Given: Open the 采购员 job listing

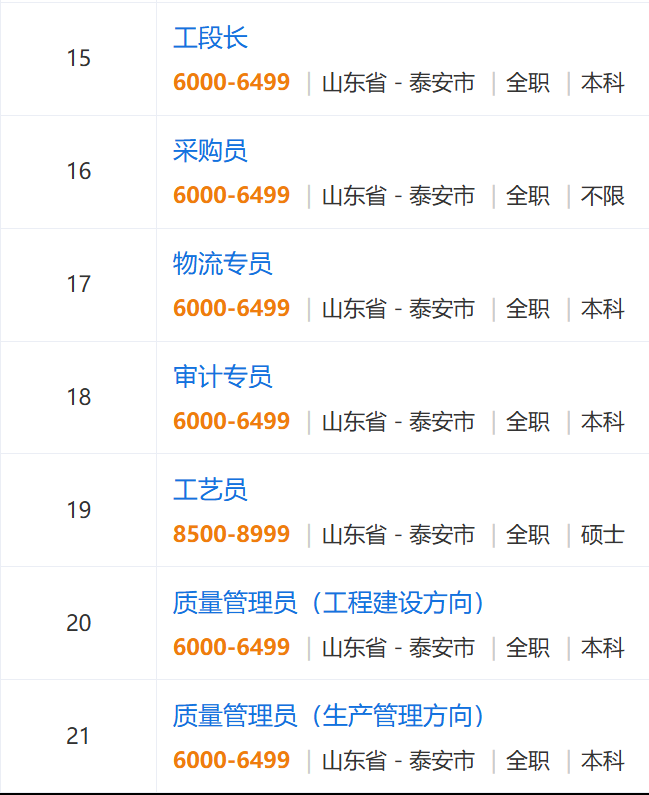Looking at the screenshot, I should click(210, 151).
